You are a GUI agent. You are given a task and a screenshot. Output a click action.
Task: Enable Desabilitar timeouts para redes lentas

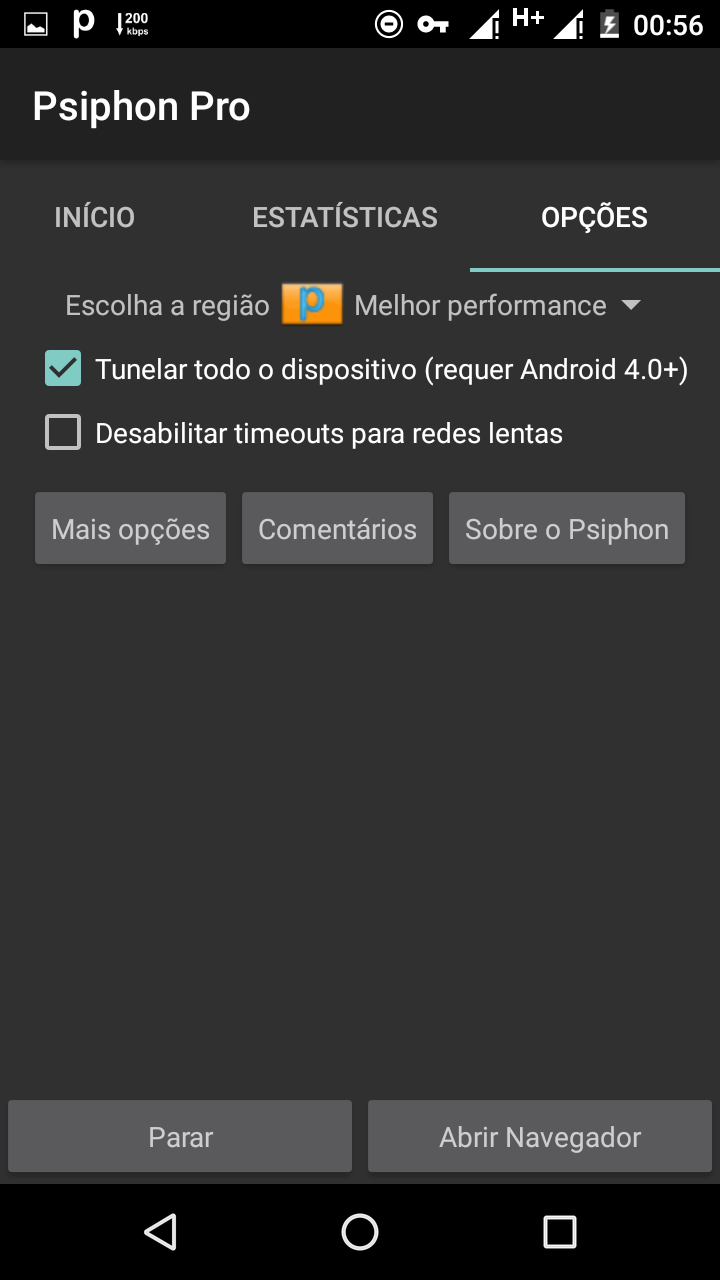click(62, 432)
